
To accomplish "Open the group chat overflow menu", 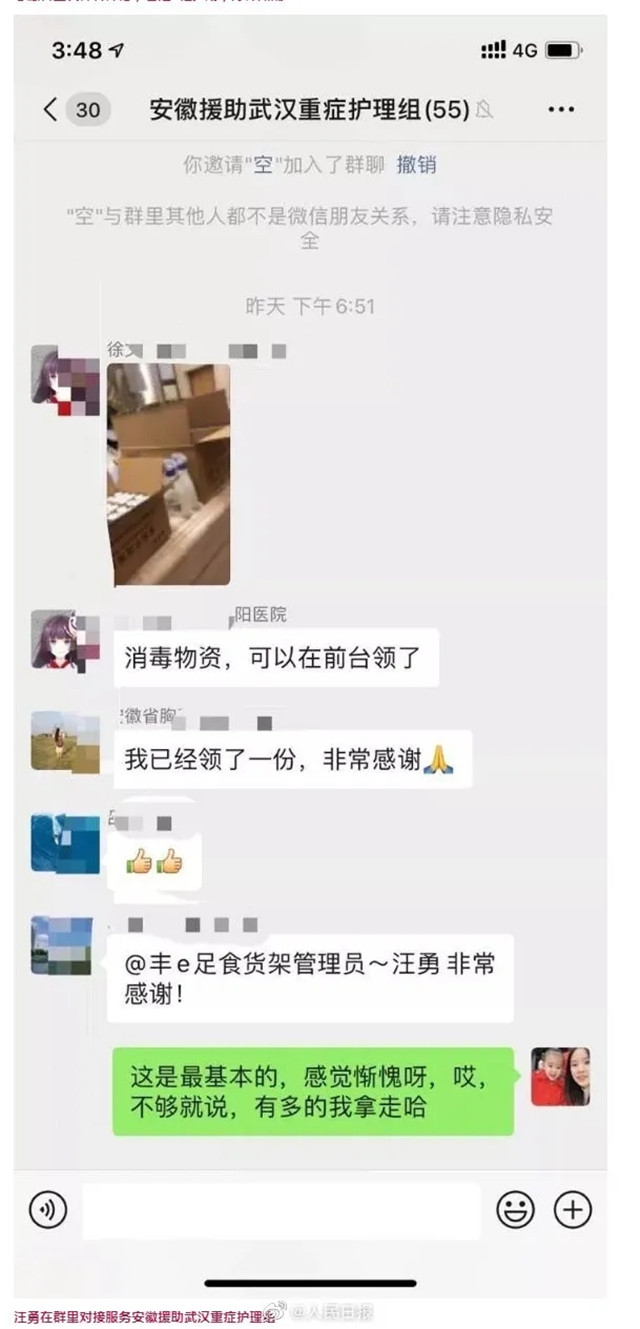I will click(559, 110).
